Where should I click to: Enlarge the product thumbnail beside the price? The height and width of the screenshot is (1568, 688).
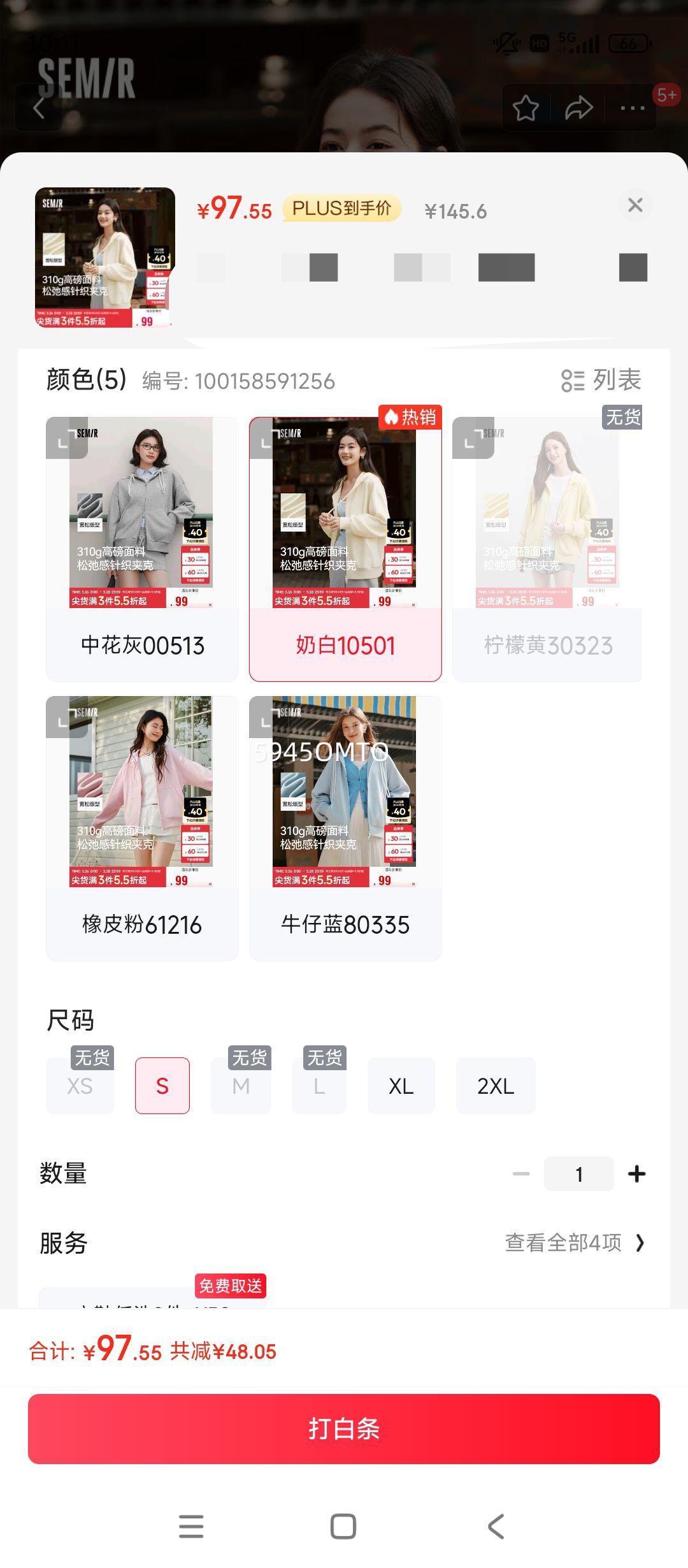tap(105, 258)
